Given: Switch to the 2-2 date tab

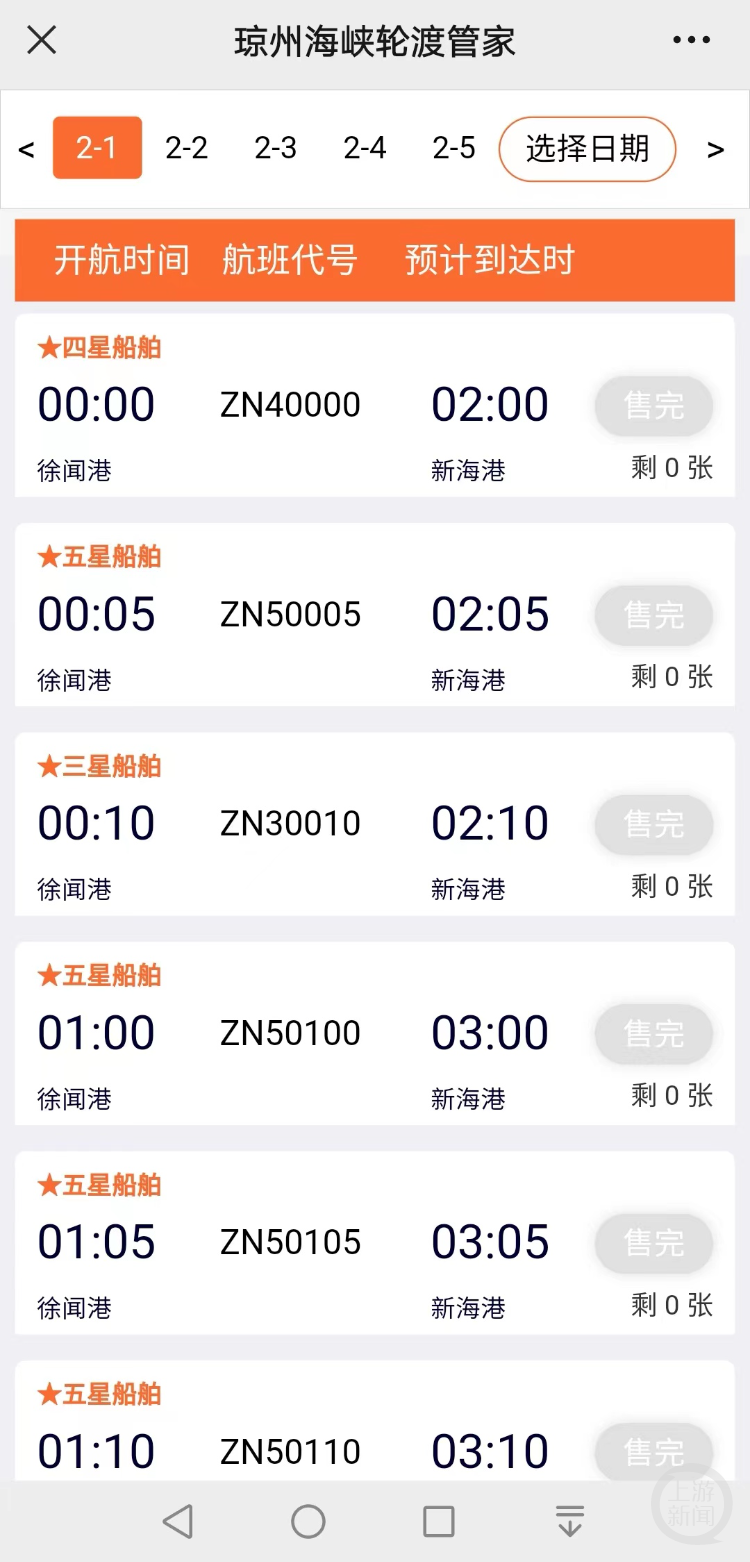Looking at the screenshot, I should tap(186, 148).
